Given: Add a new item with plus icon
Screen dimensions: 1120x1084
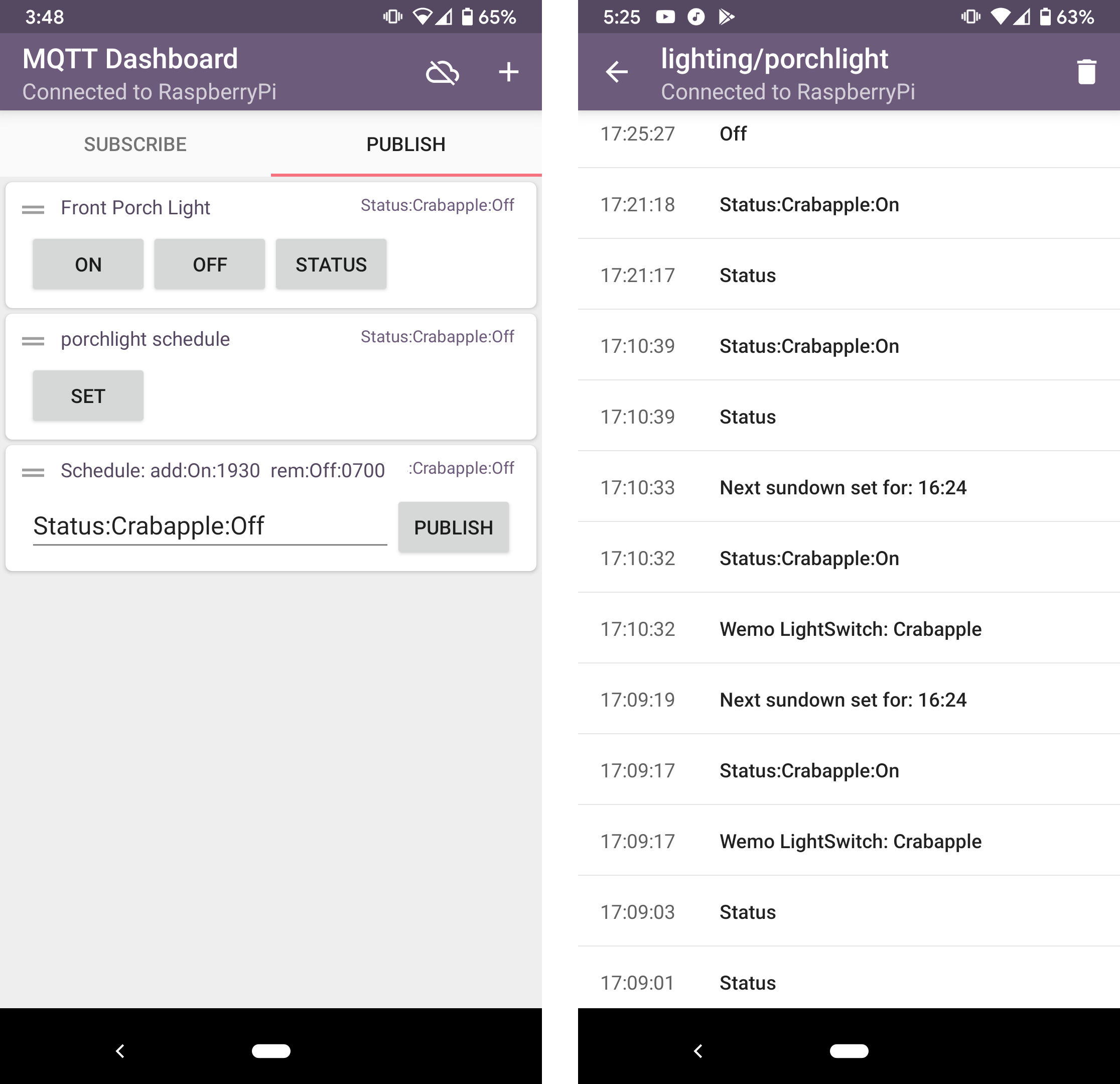Looking at the screenshot, I should pyautogui.click(x=508, y=73).
